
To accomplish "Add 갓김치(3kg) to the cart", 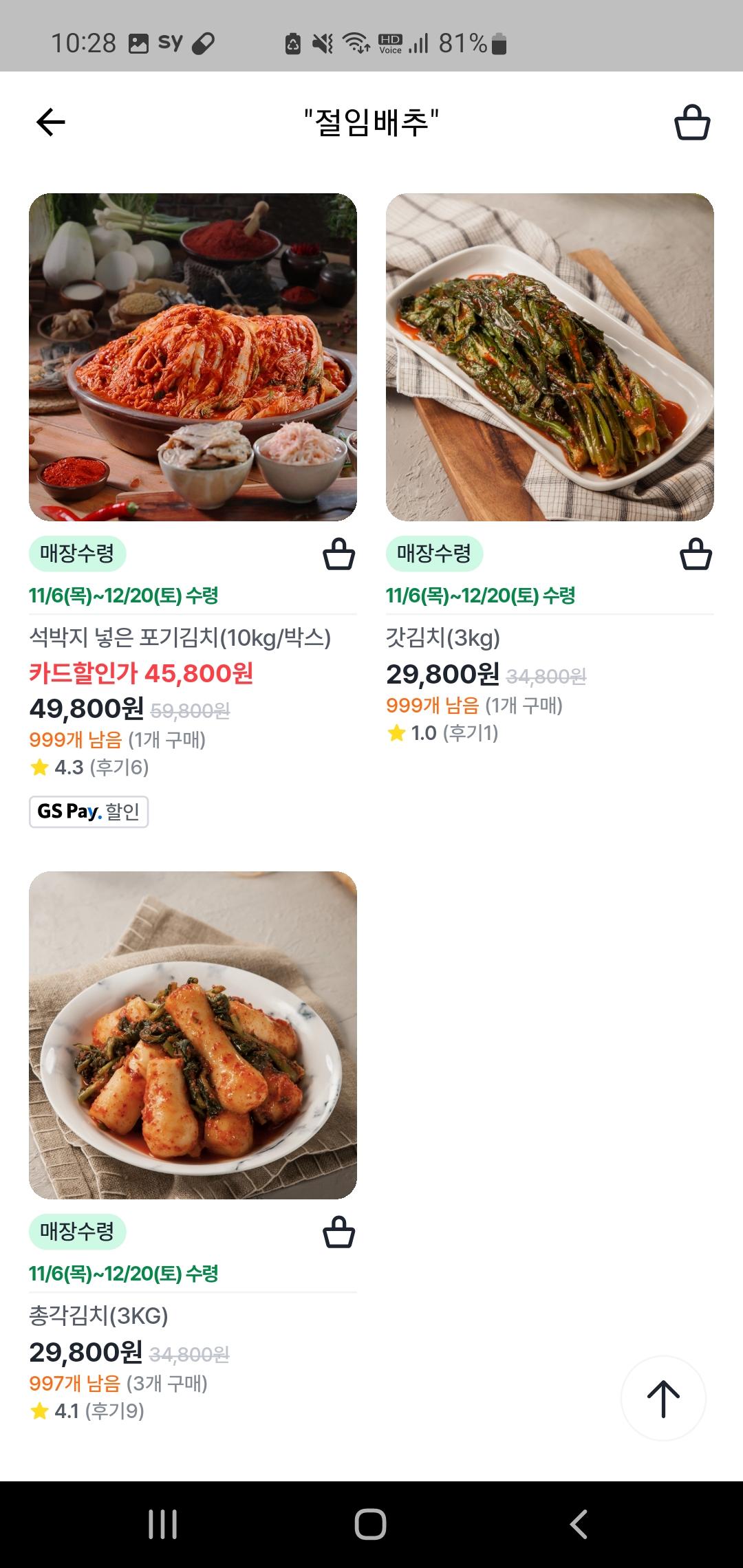I will 696,554.
